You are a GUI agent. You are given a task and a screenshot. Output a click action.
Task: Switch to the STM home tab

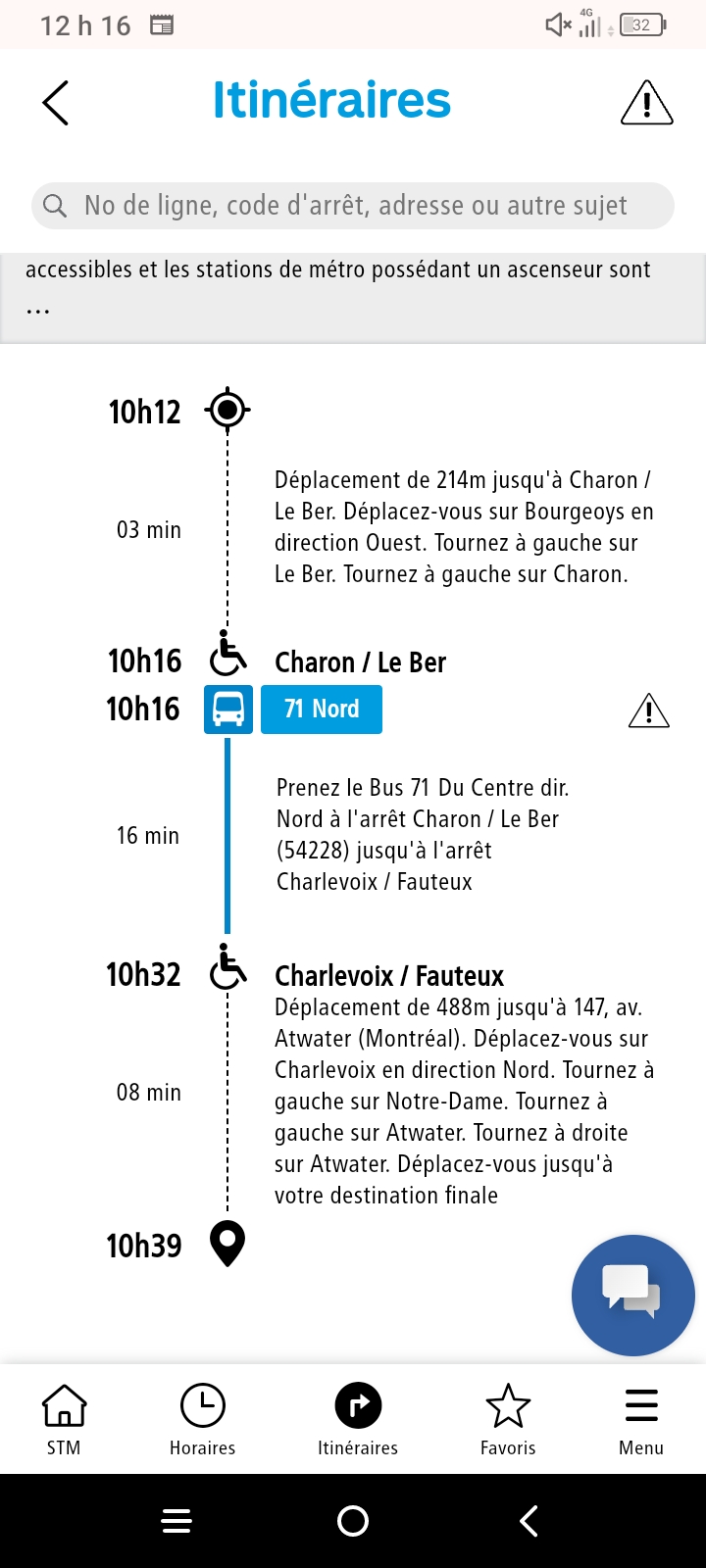click(64, 1419)
